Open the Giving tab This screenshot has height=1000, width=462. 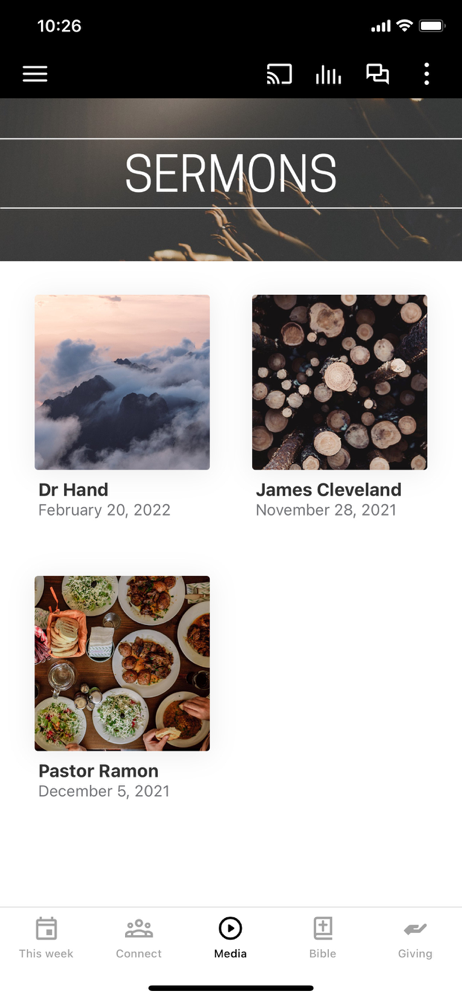(x=415, y=938)
